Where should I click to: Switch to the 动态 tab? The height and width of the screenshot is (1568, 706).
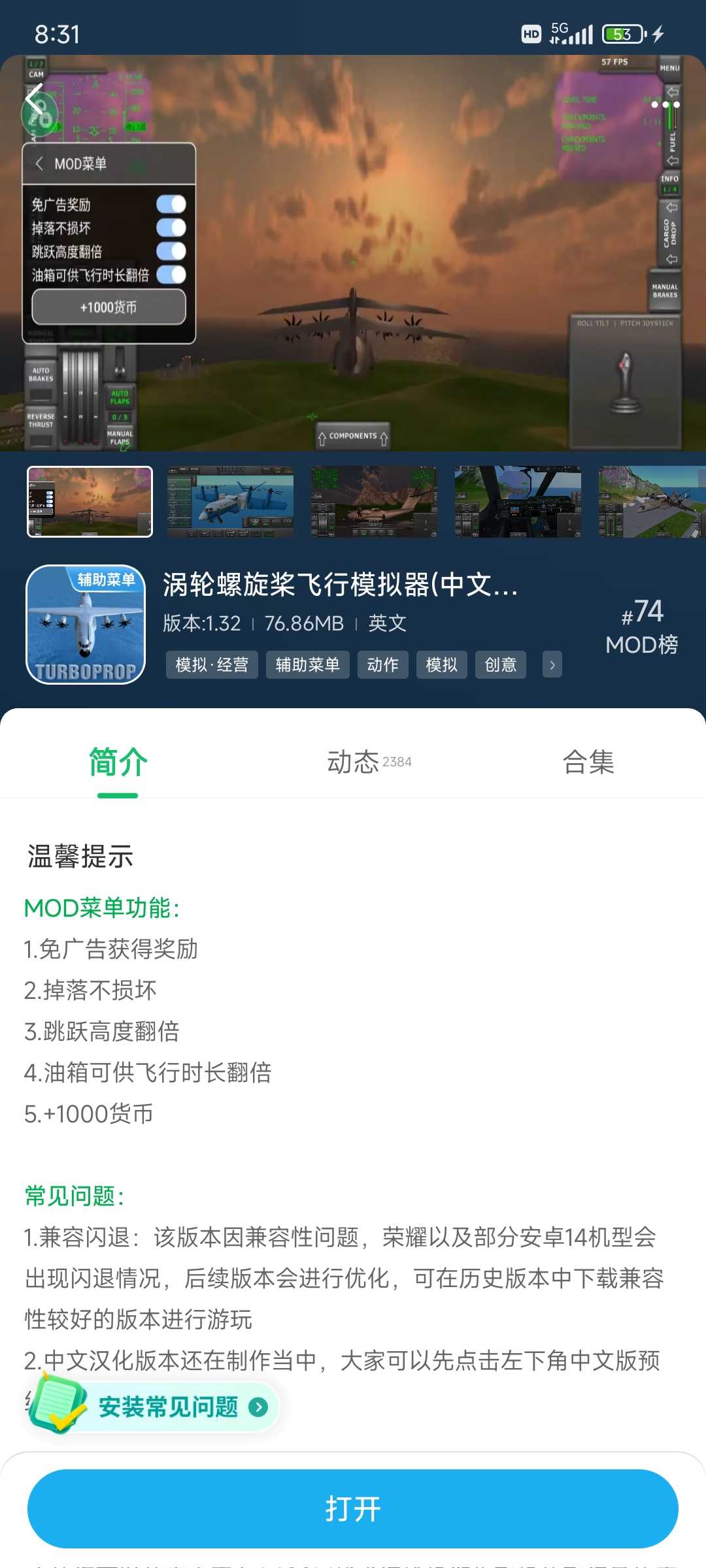(368, 762)
